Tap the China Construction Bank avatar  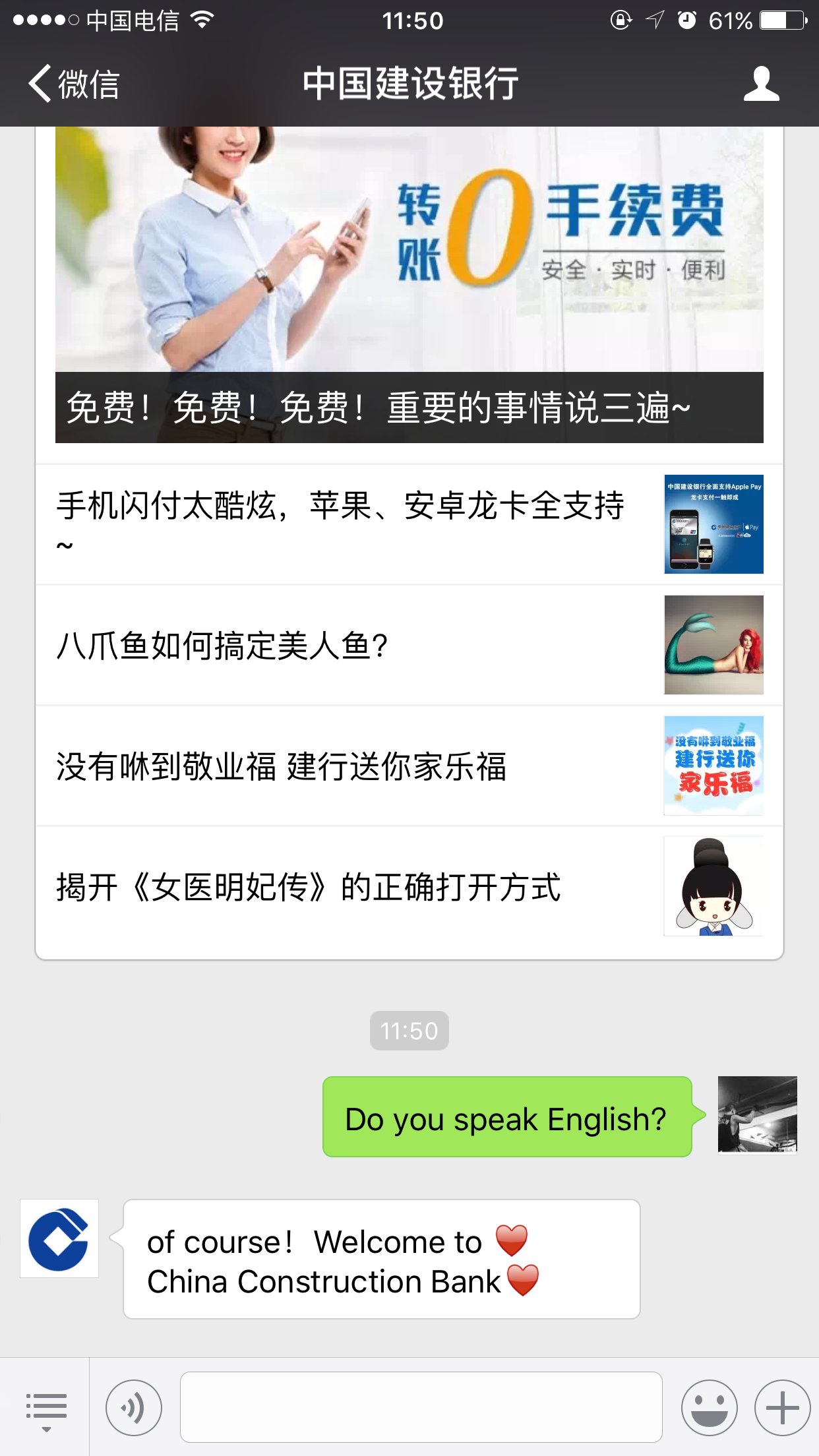[59, 1238]
